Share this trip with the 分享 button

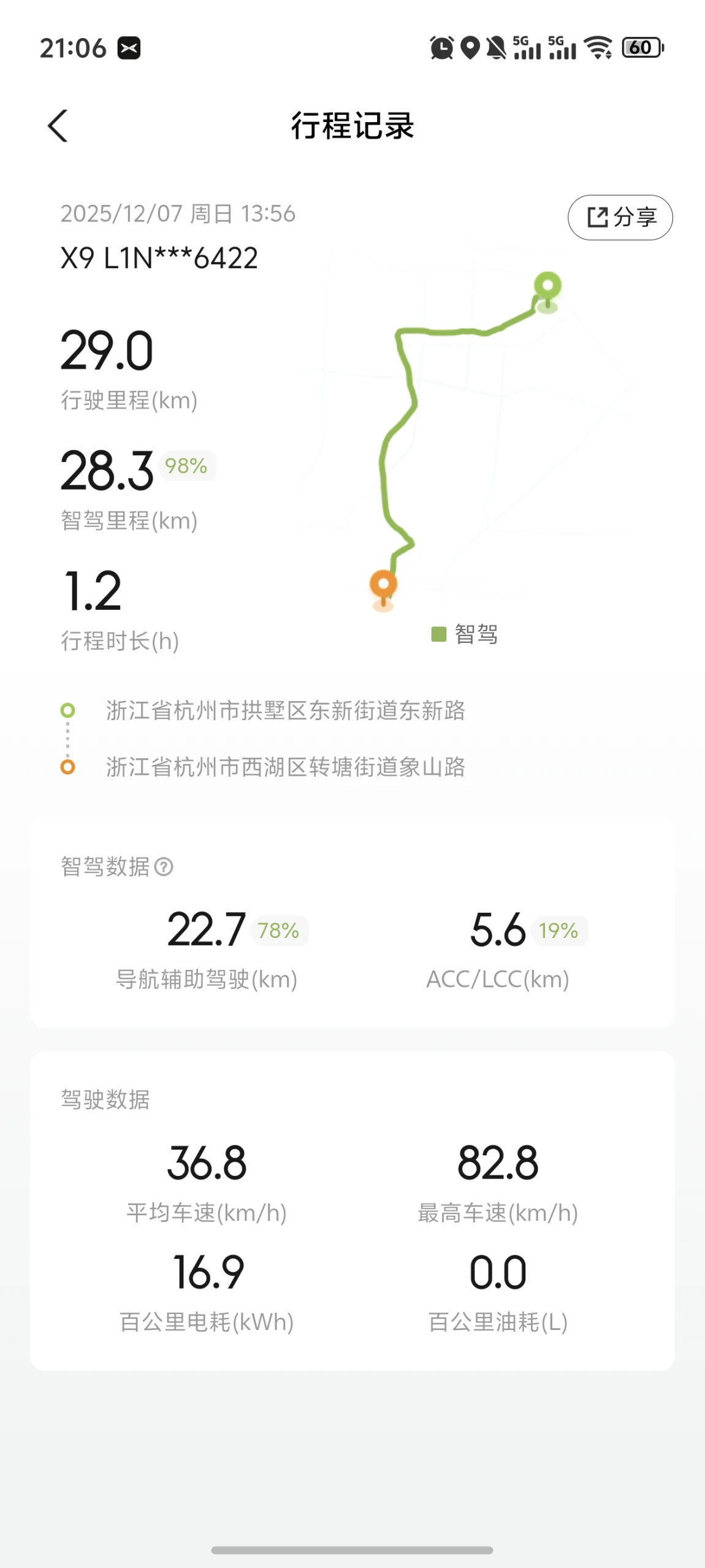tap(620, 217)
